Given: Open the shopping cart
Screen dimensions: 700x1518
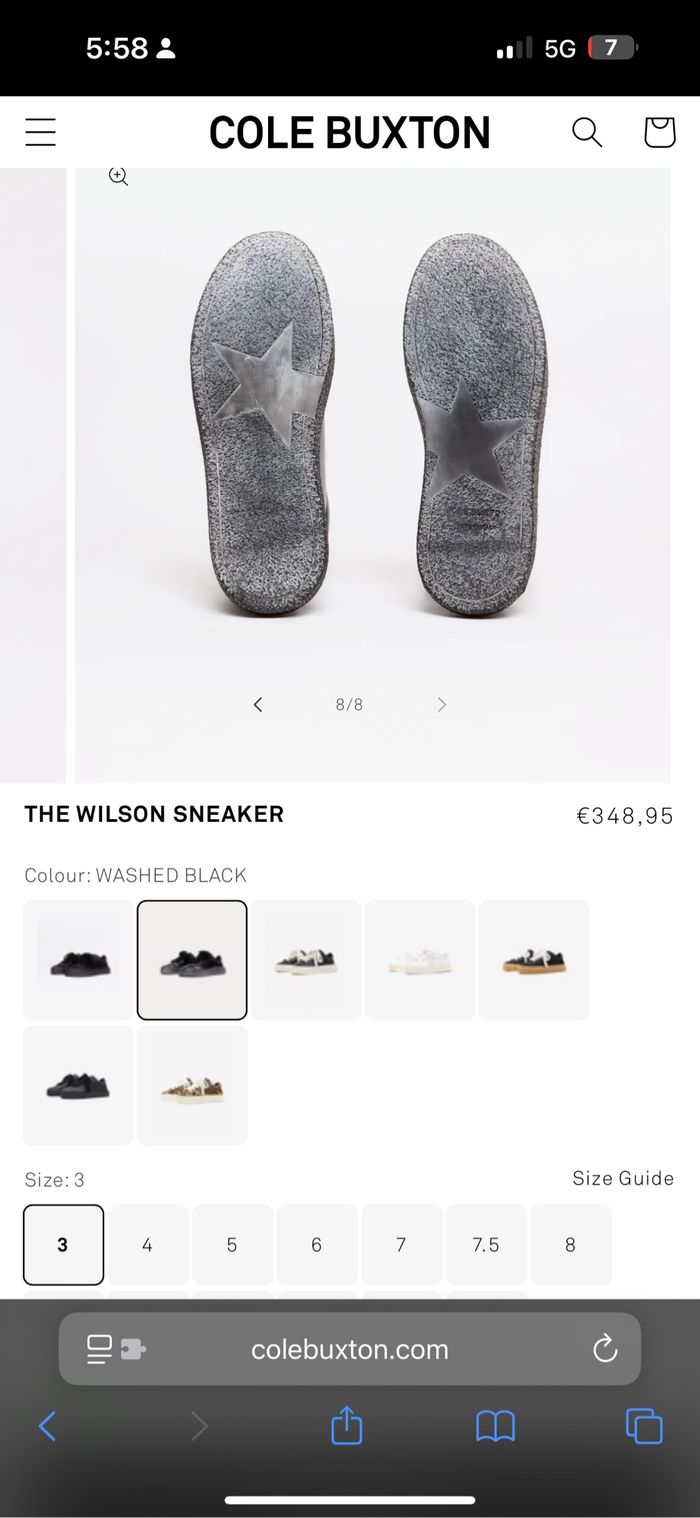Looking at the screenshot, I should 659,132.
